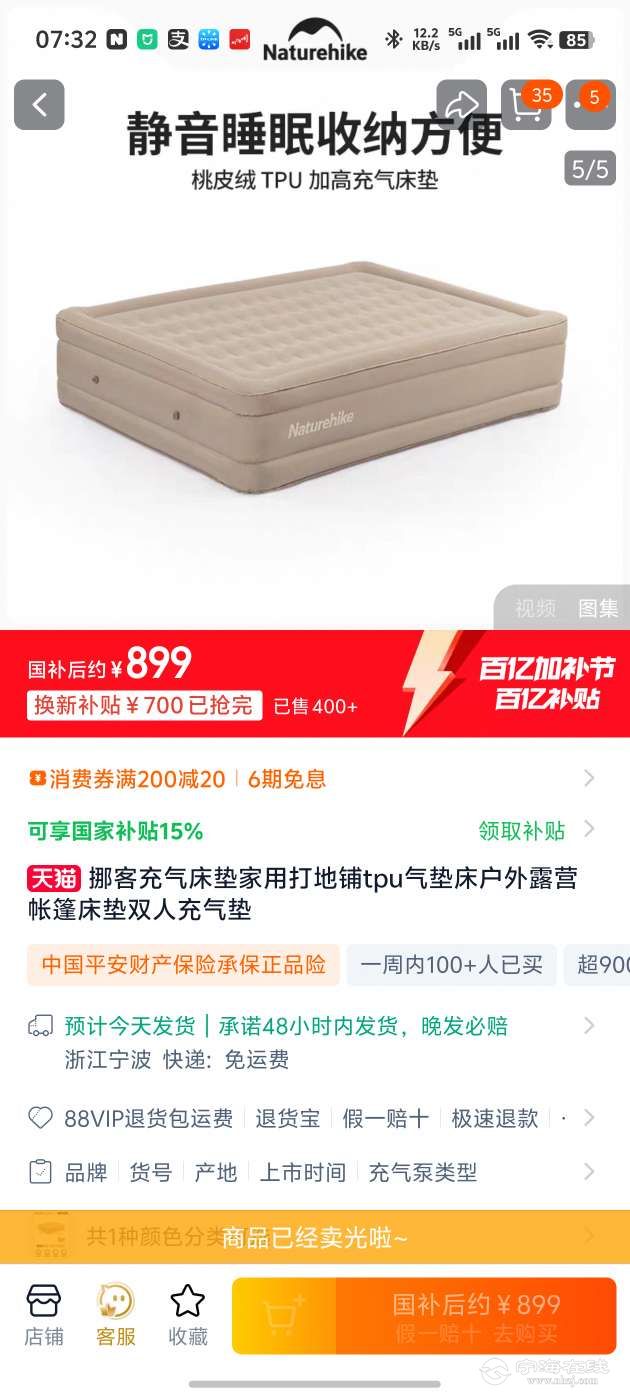Open the 消费券满200减20 coupon row

point(310,779)
